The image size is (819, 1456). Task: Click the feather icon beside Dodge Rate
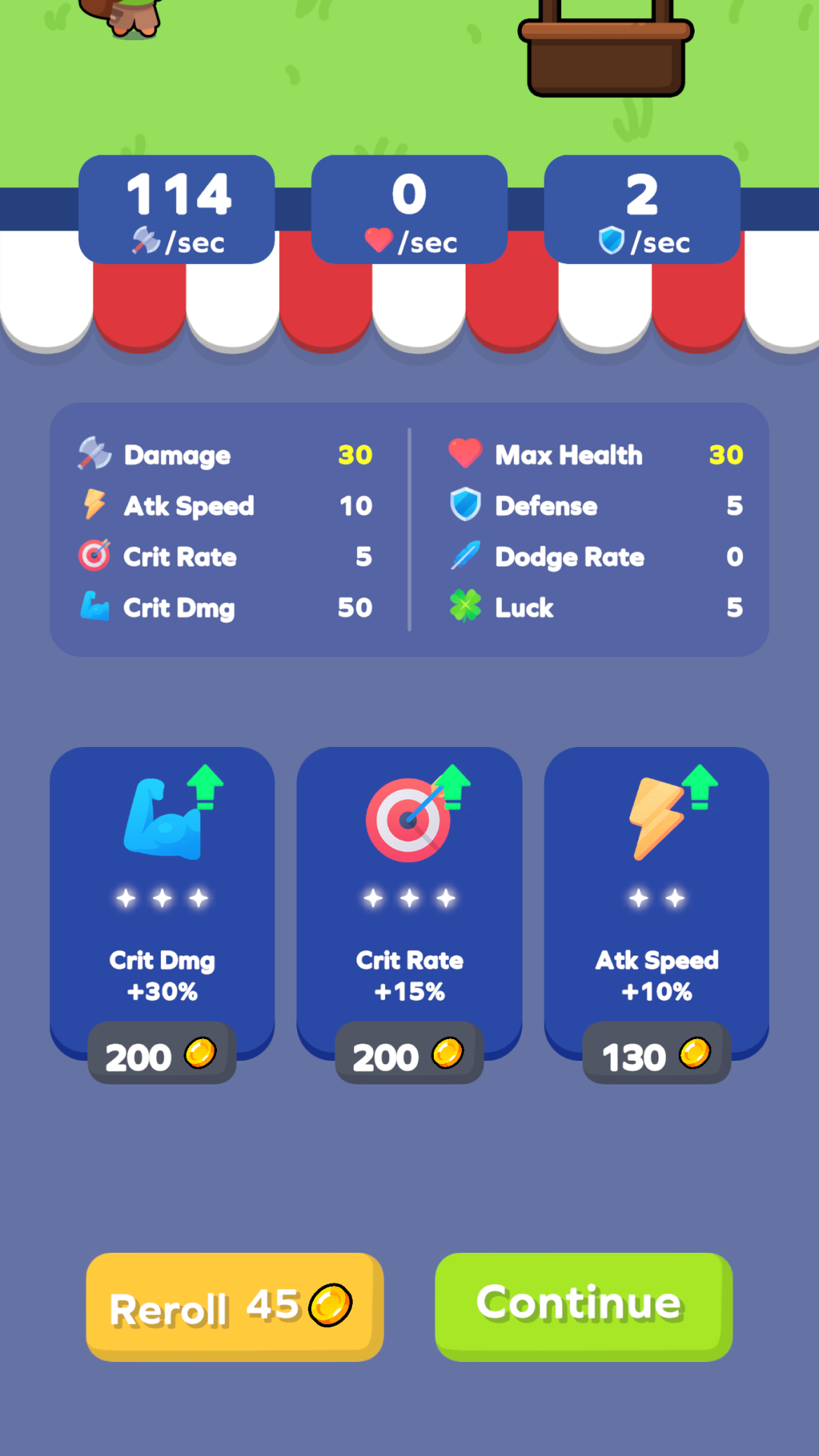(x=464, y=556)
